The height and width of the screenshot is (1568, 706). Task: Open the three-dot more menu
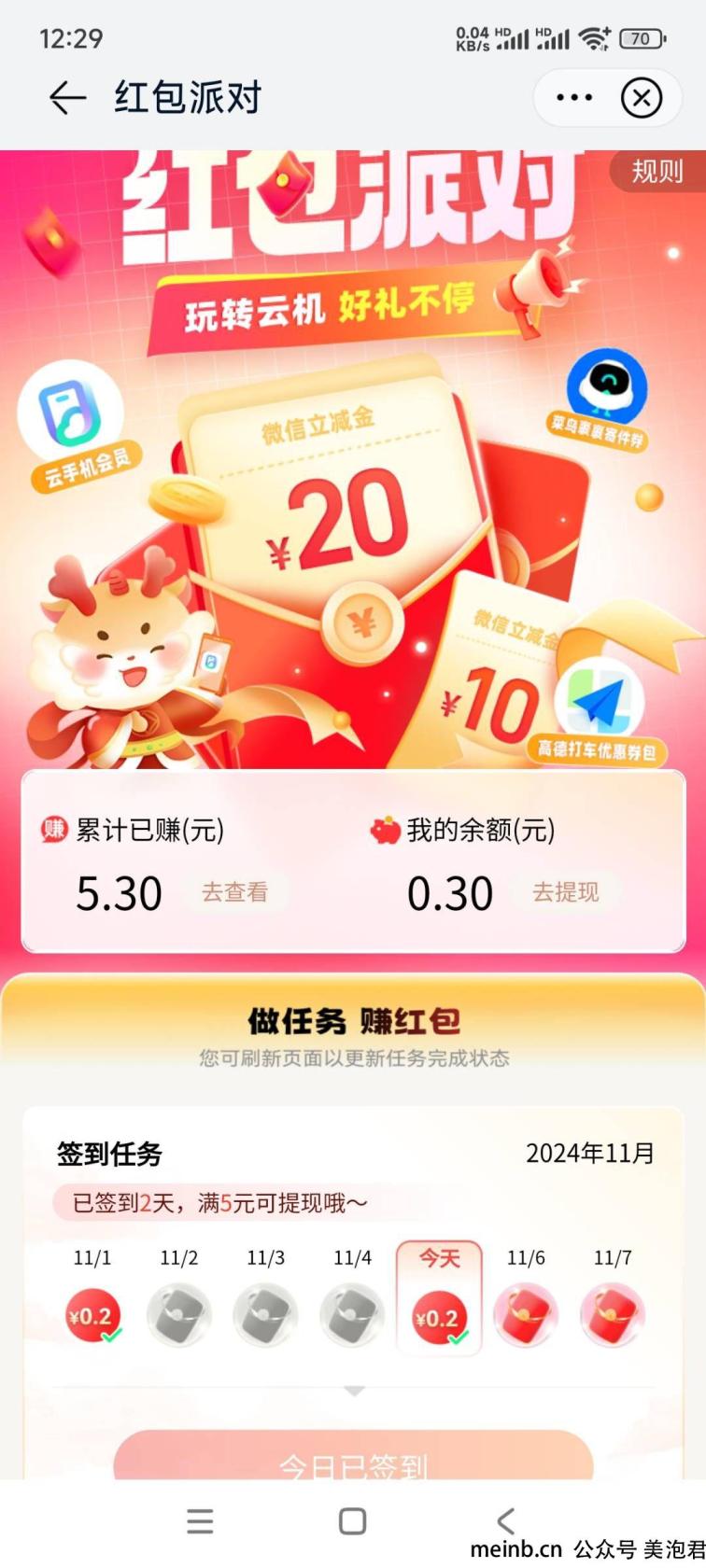tap(573, 97)
